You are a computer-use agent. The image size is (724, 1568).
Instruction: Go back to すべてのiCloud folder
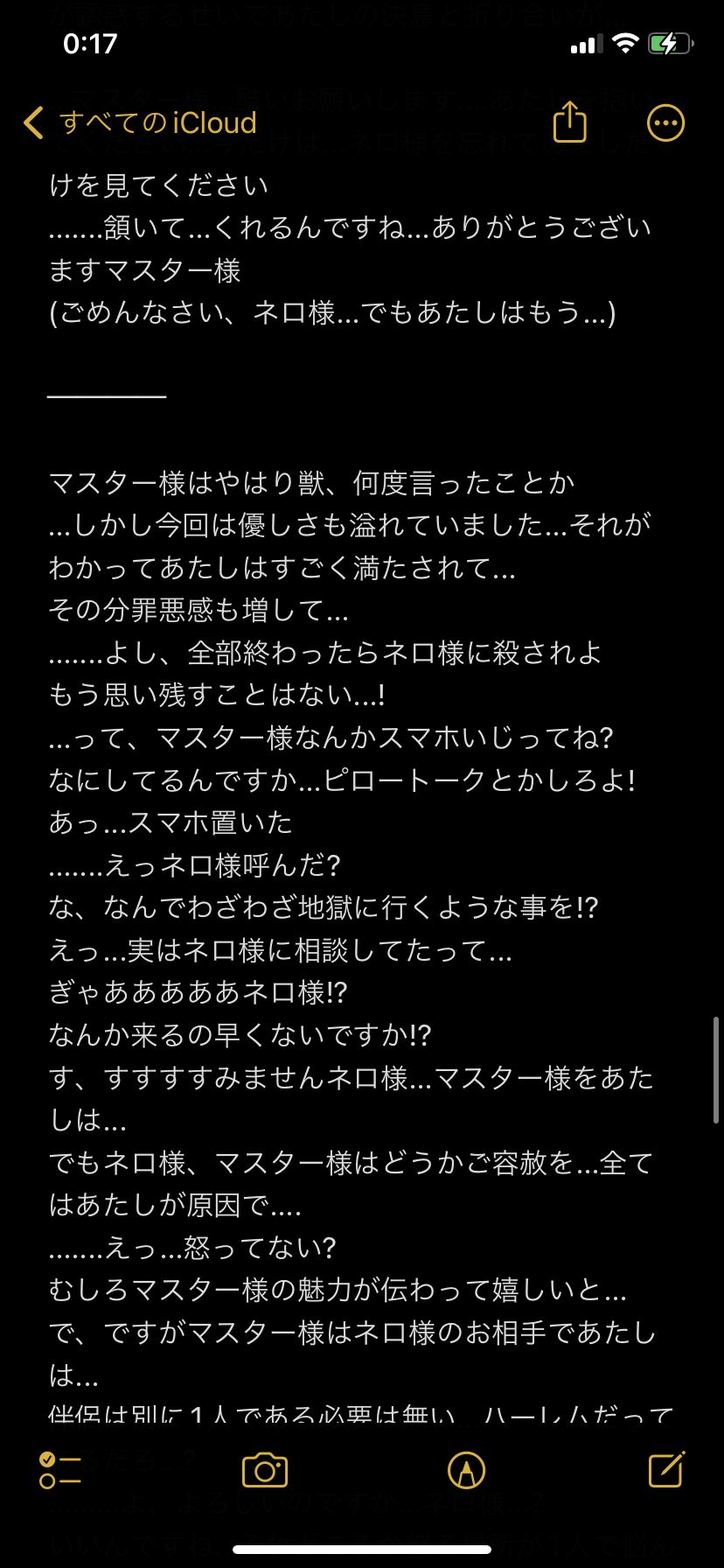coord(140,123)
